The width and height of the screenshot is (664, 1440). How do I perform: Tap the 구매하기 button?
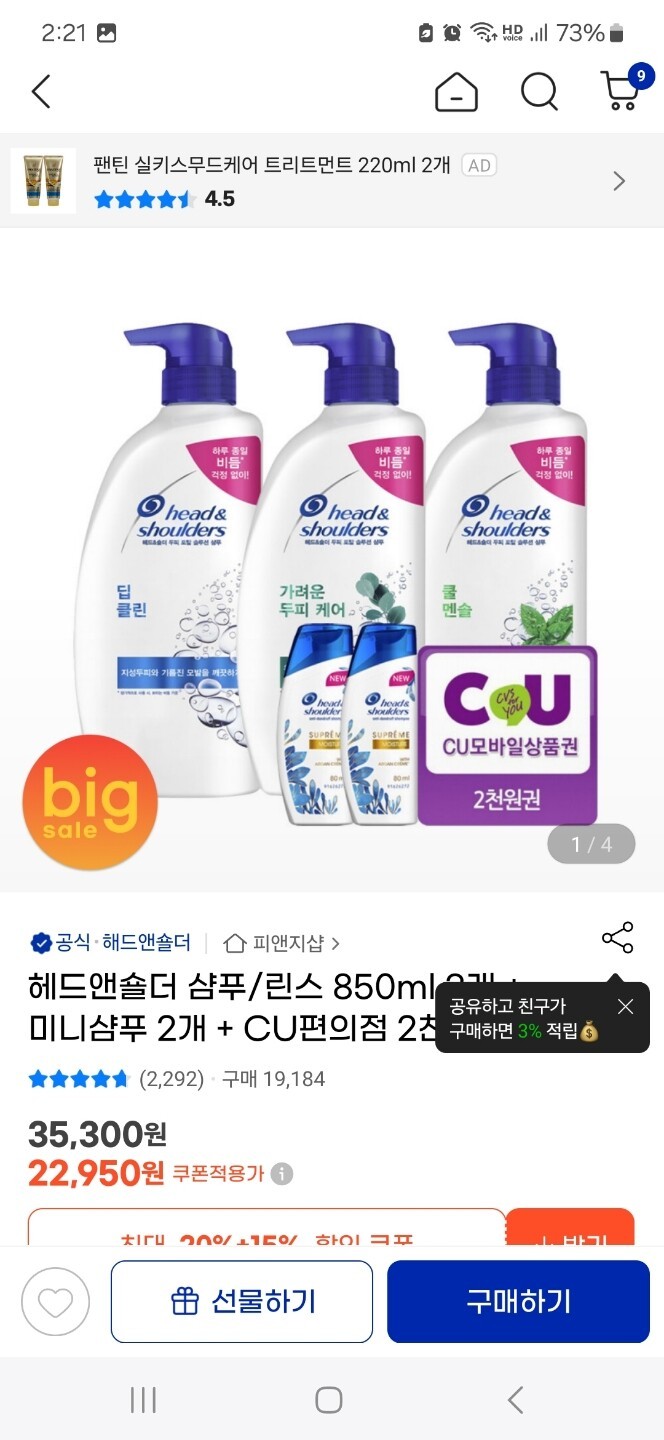[518, 1301]
